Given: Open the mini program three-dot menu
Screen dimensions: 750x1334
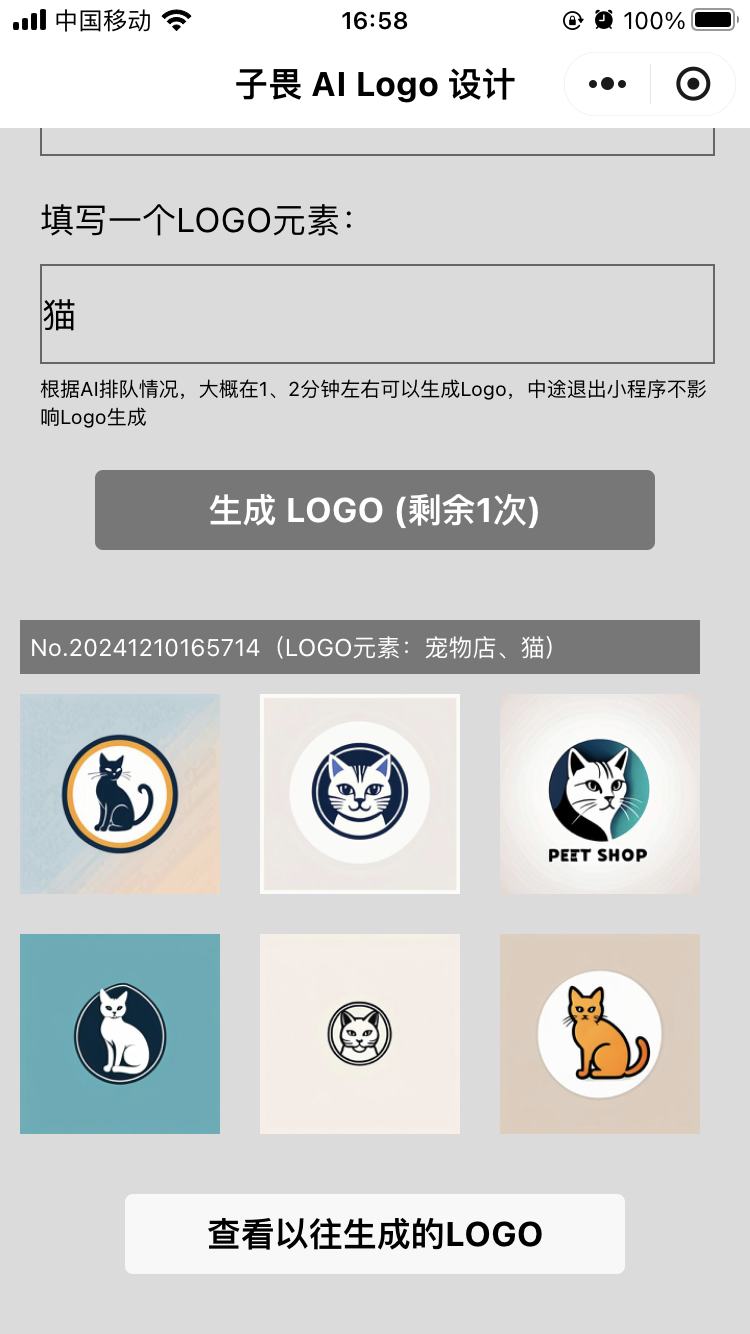Looking at the screenshot, I should pos(607,84).
